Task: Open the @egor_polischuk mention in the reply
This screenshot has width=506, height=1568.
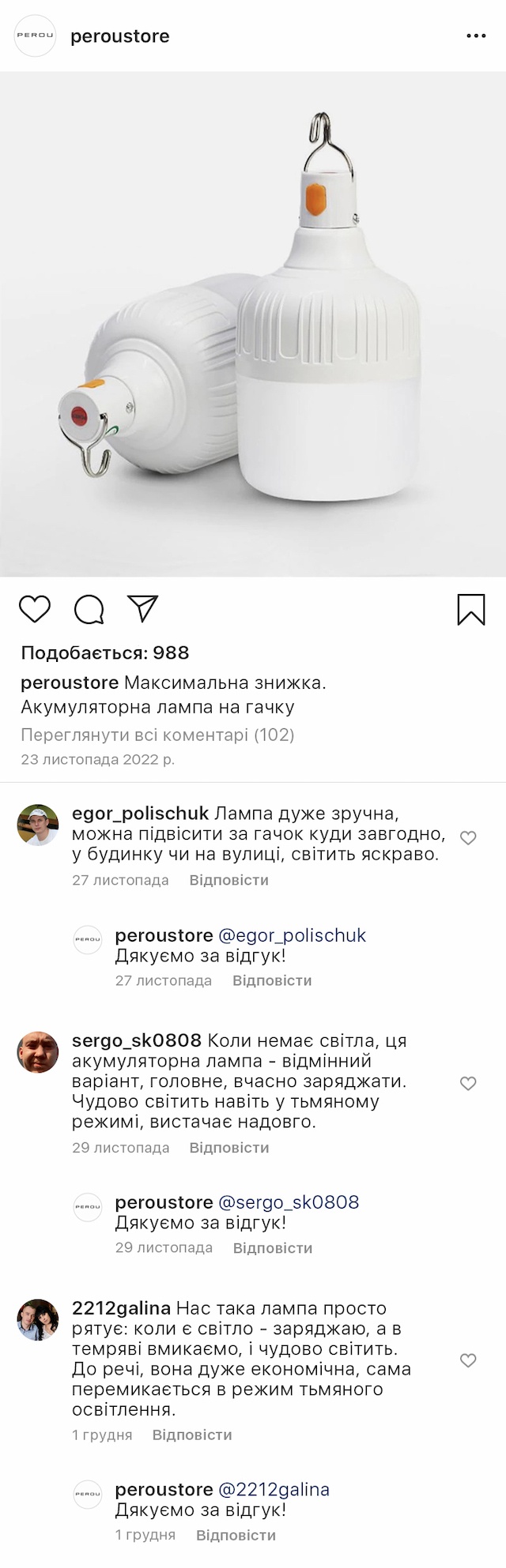Action: point(292,935)
